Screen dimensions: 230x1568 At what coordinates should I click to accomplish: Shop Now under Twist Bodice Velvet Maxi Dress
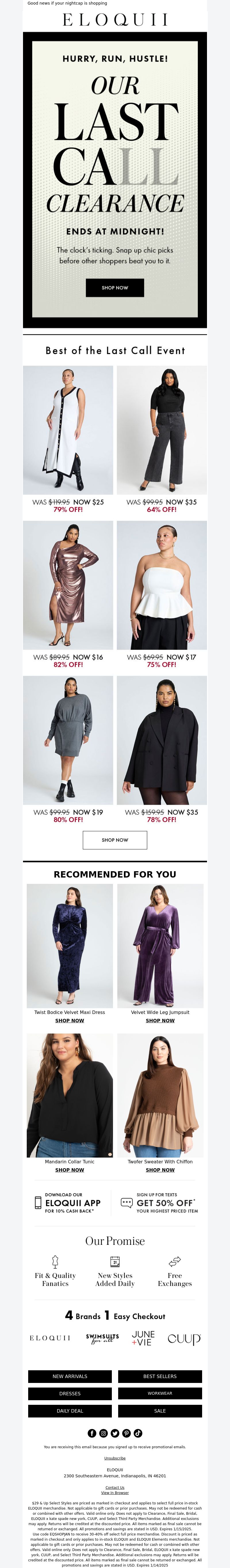(70, 1021)
